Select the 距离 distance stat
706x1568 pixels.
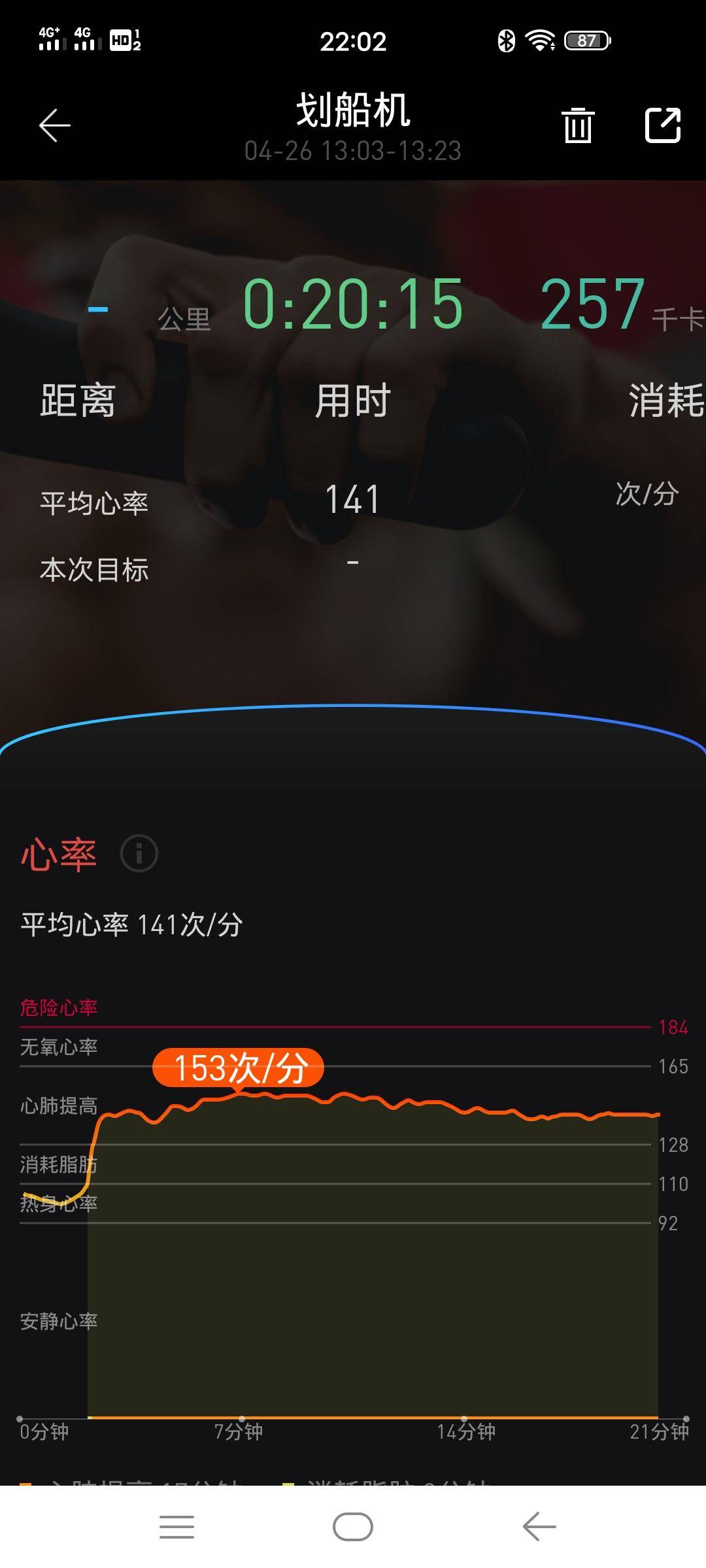pos(76,402)
